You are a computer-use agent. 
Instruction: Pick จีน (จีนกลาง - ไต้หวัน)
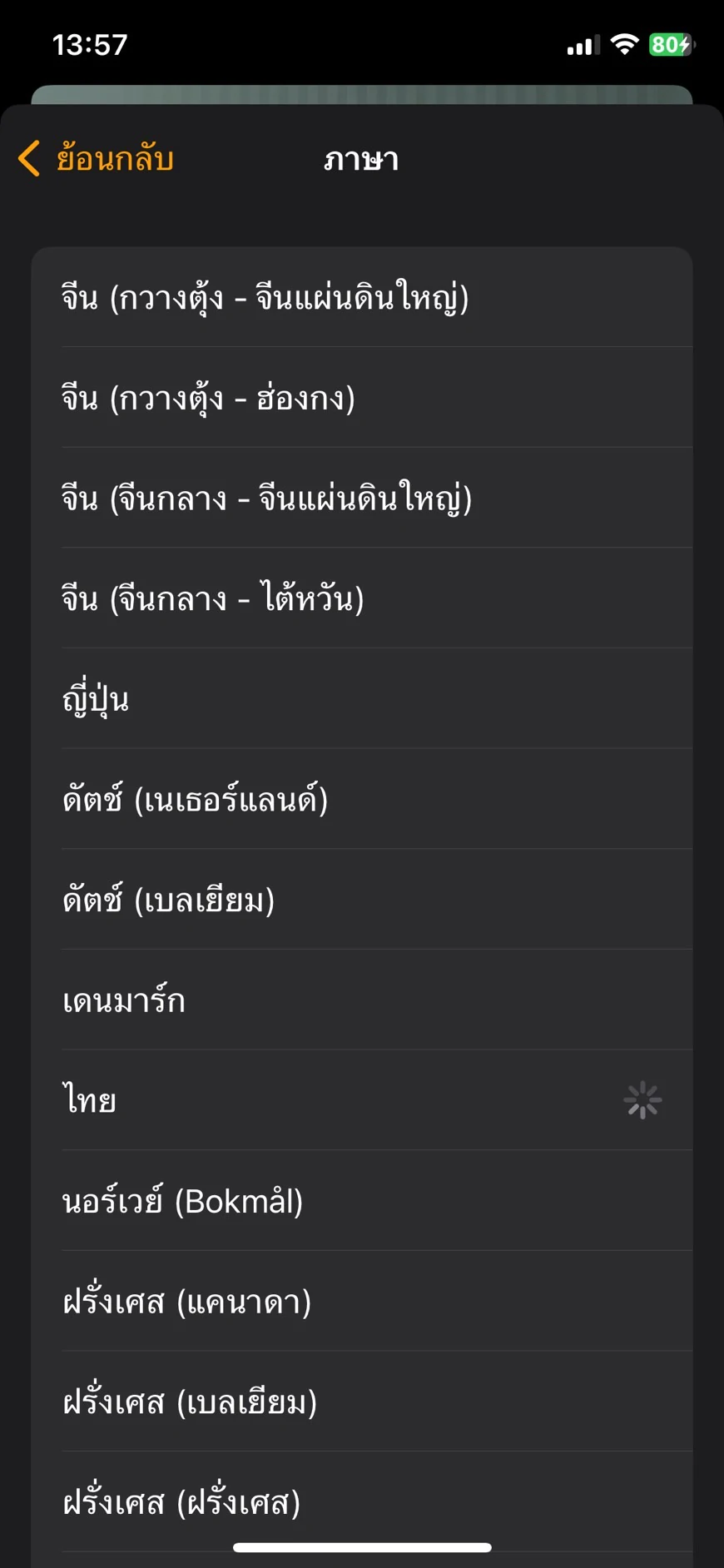coord(362,598)
